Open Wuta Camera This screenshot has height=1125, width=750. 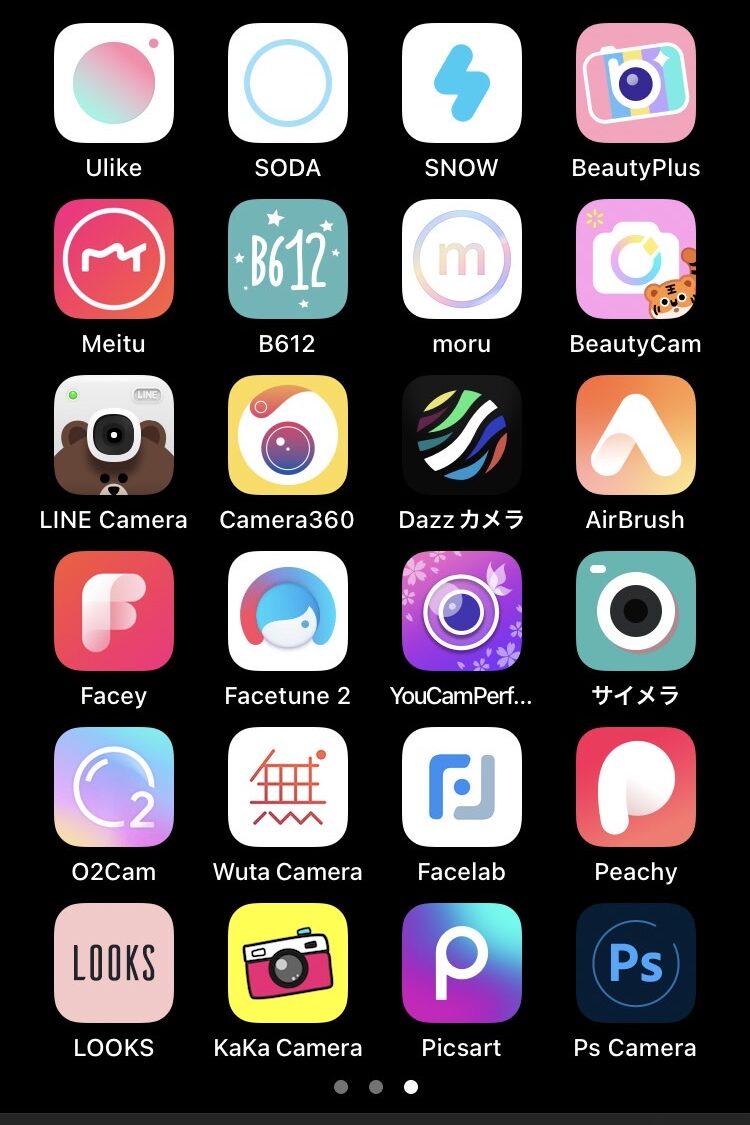(287, 788)
